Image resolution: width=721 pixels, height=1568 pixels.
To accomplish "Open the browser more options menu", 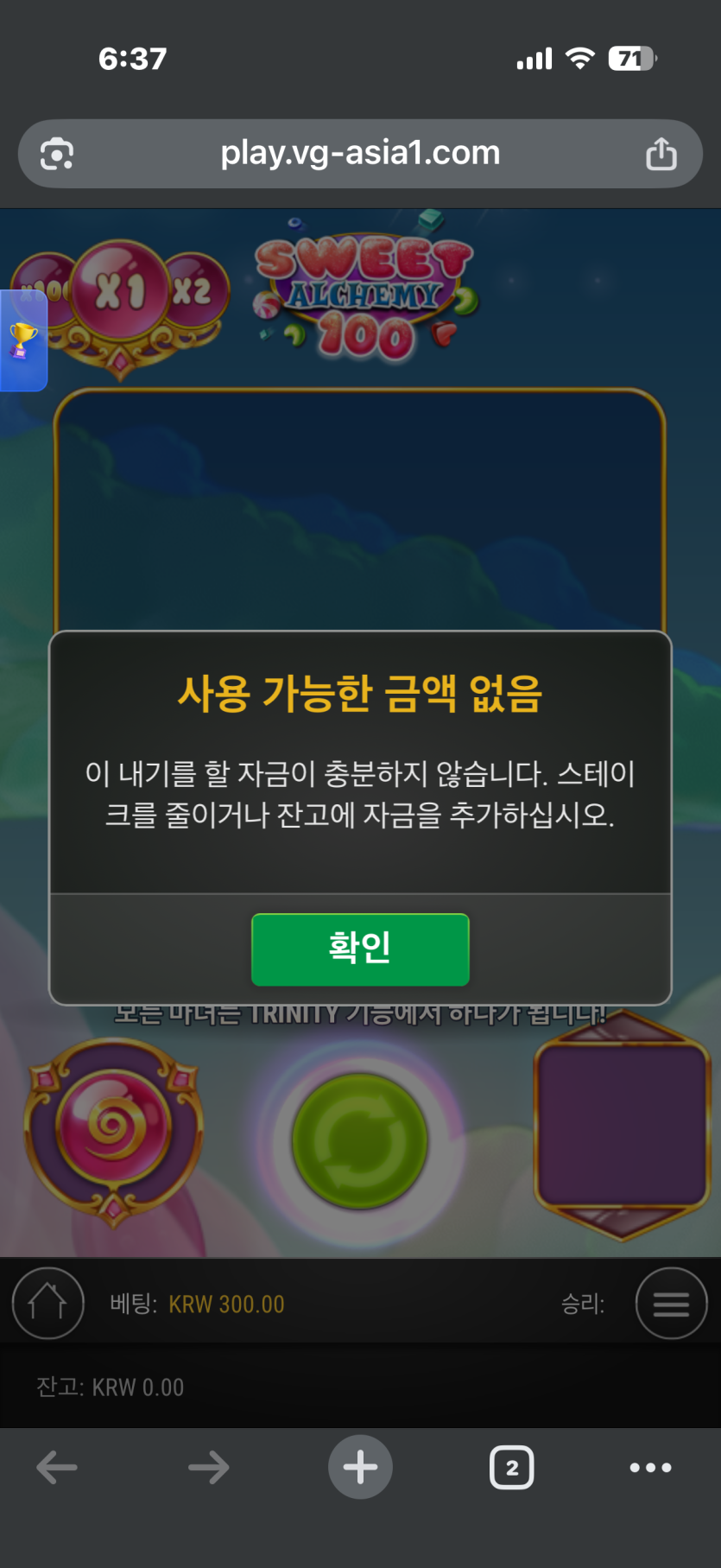I will point(650,1467).
